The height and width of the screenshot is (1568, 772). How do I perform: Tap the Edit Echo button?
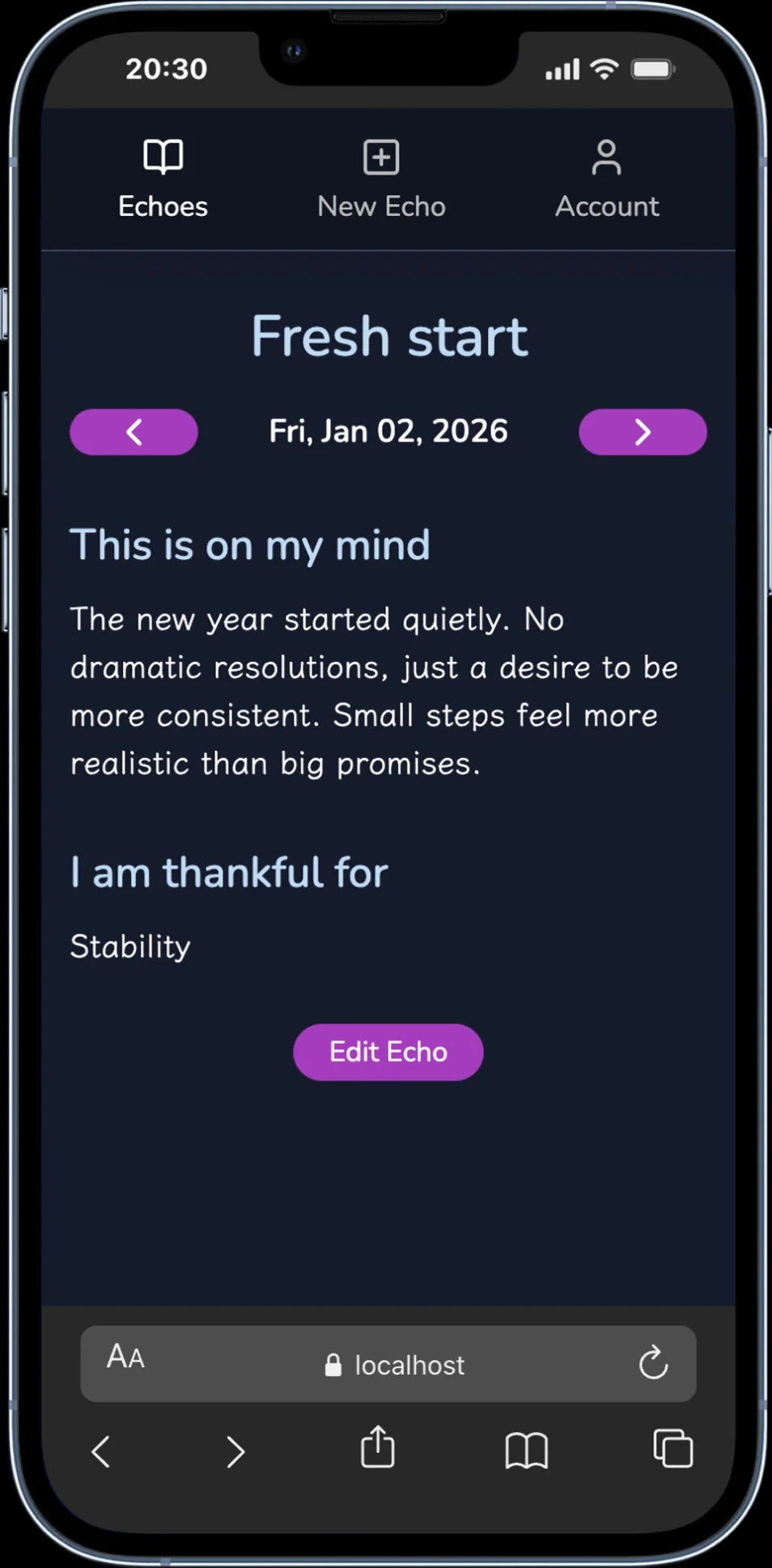pyautogui.click(x=388, y=1052)
